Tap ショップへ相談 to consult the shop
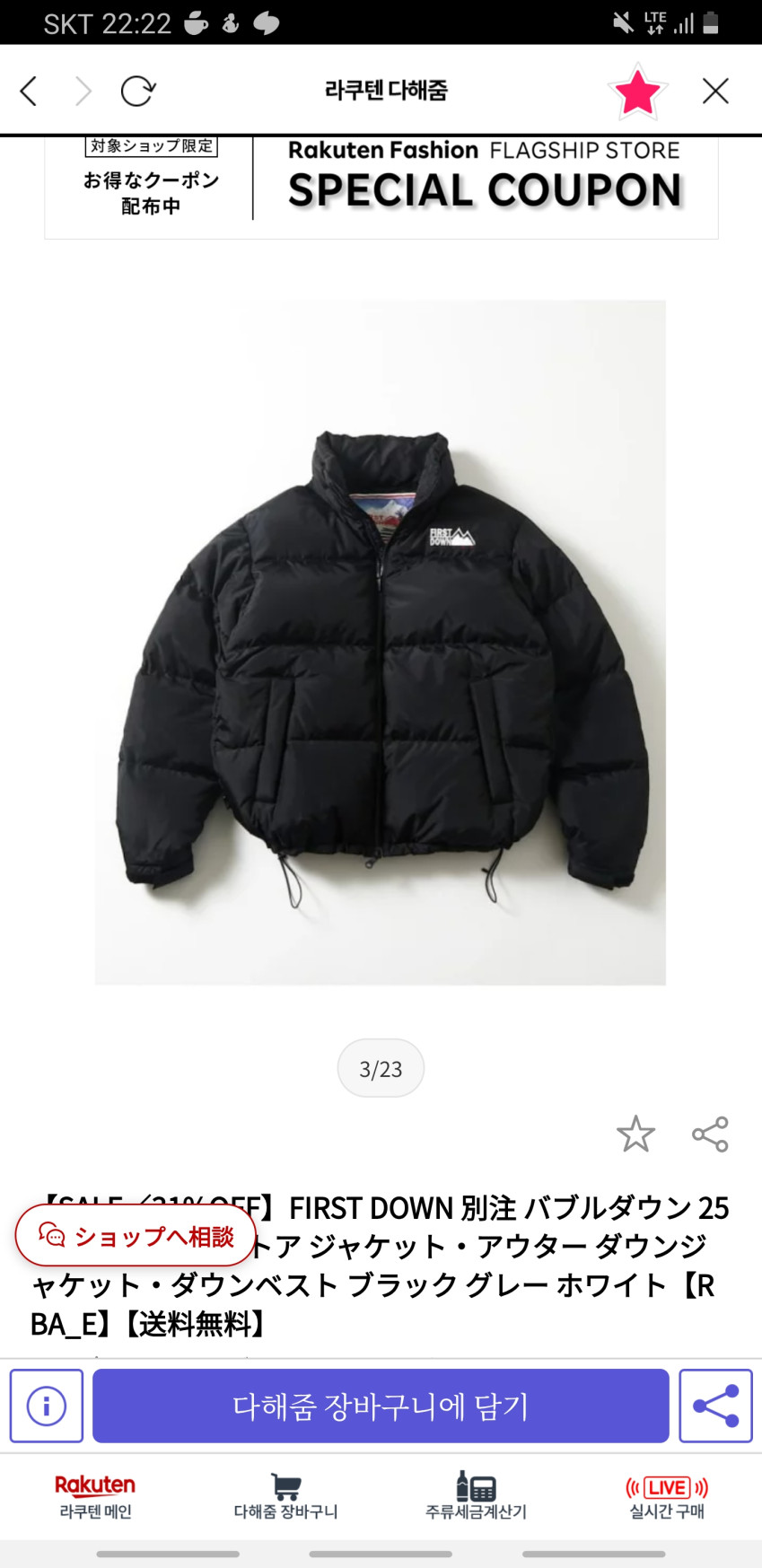 [136, 1236]
